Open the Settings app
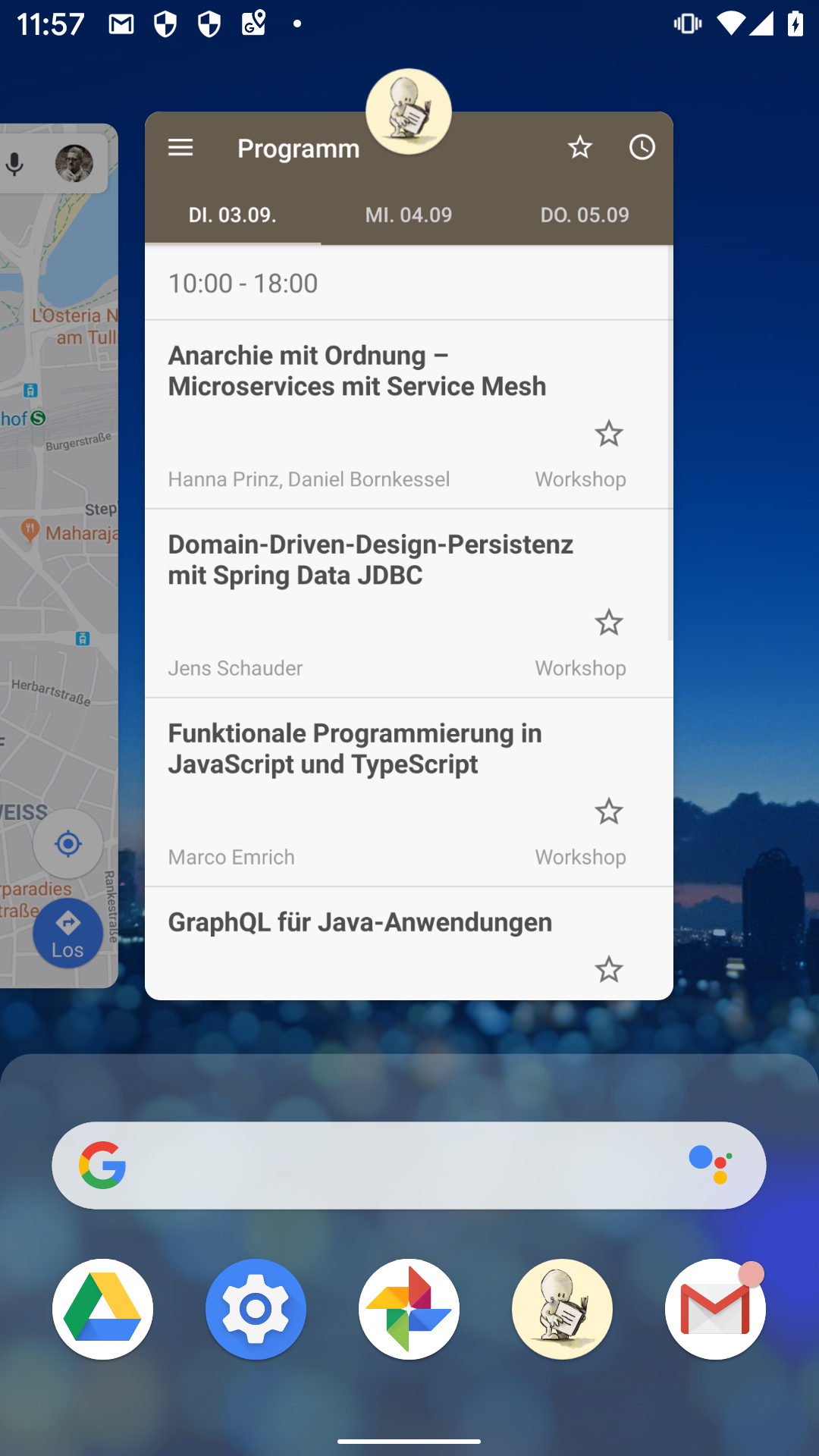The image size is (819, 1456). 256,1309
